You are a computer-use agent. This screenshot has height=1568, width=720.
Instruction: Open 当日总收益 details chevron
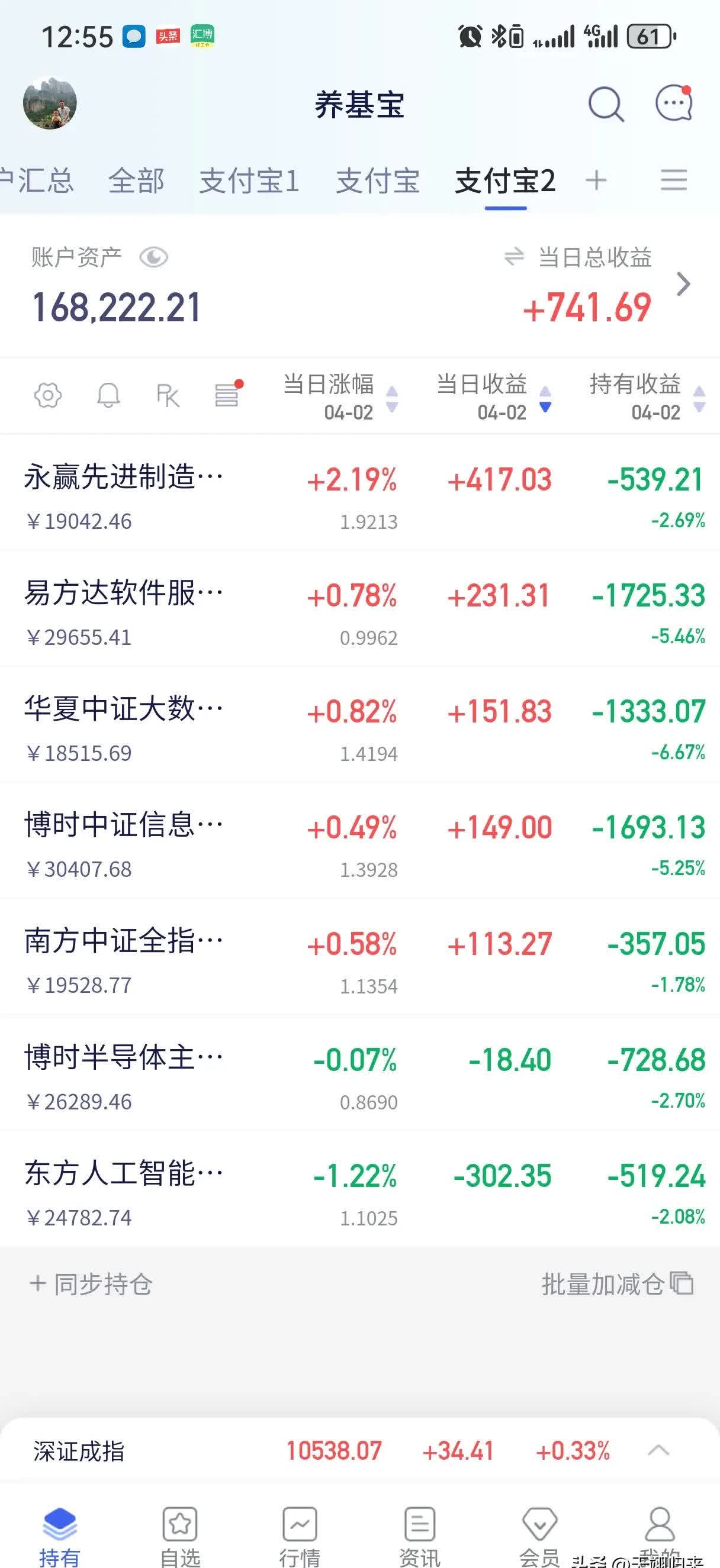683,284
